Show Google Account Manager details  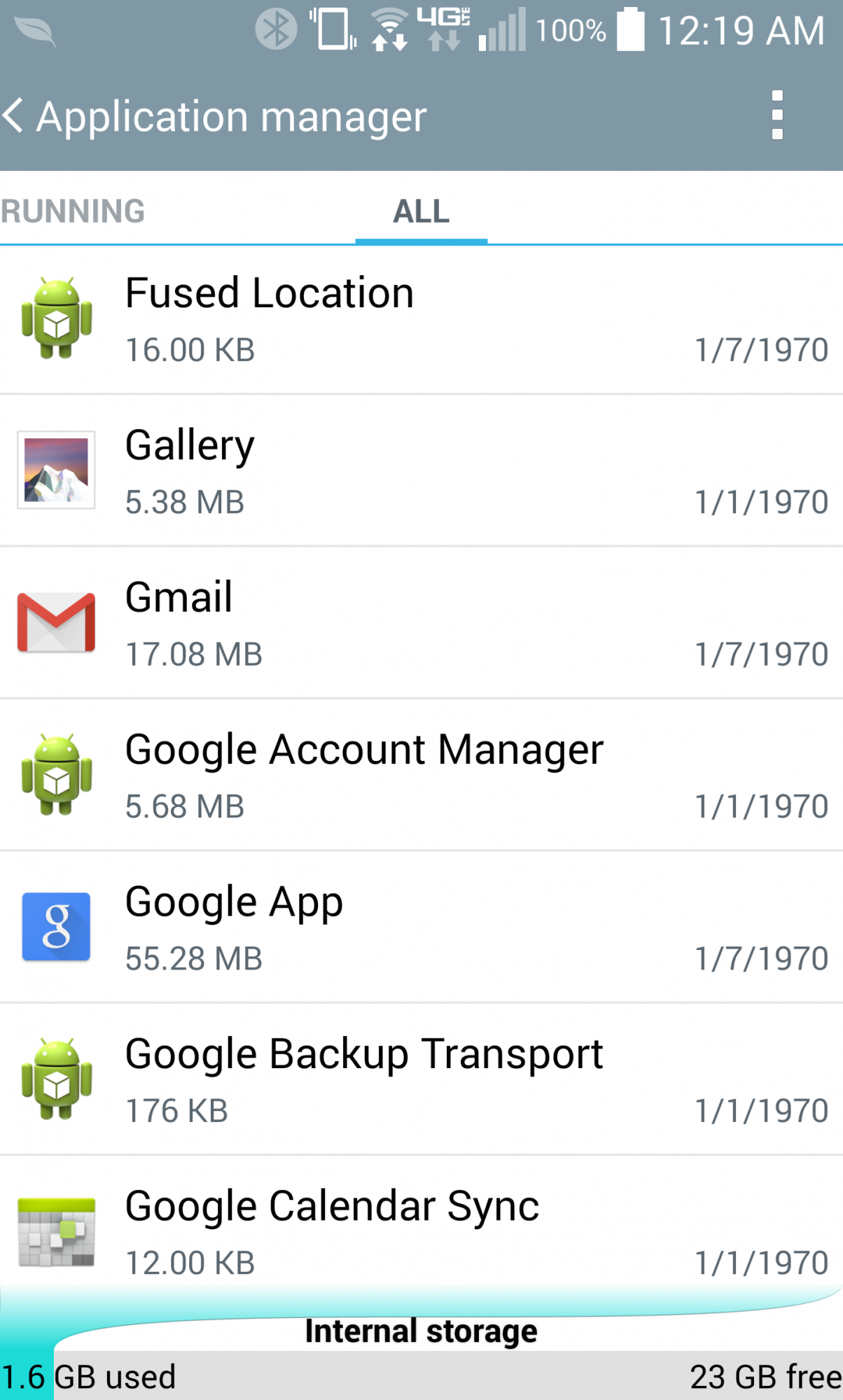420,776
